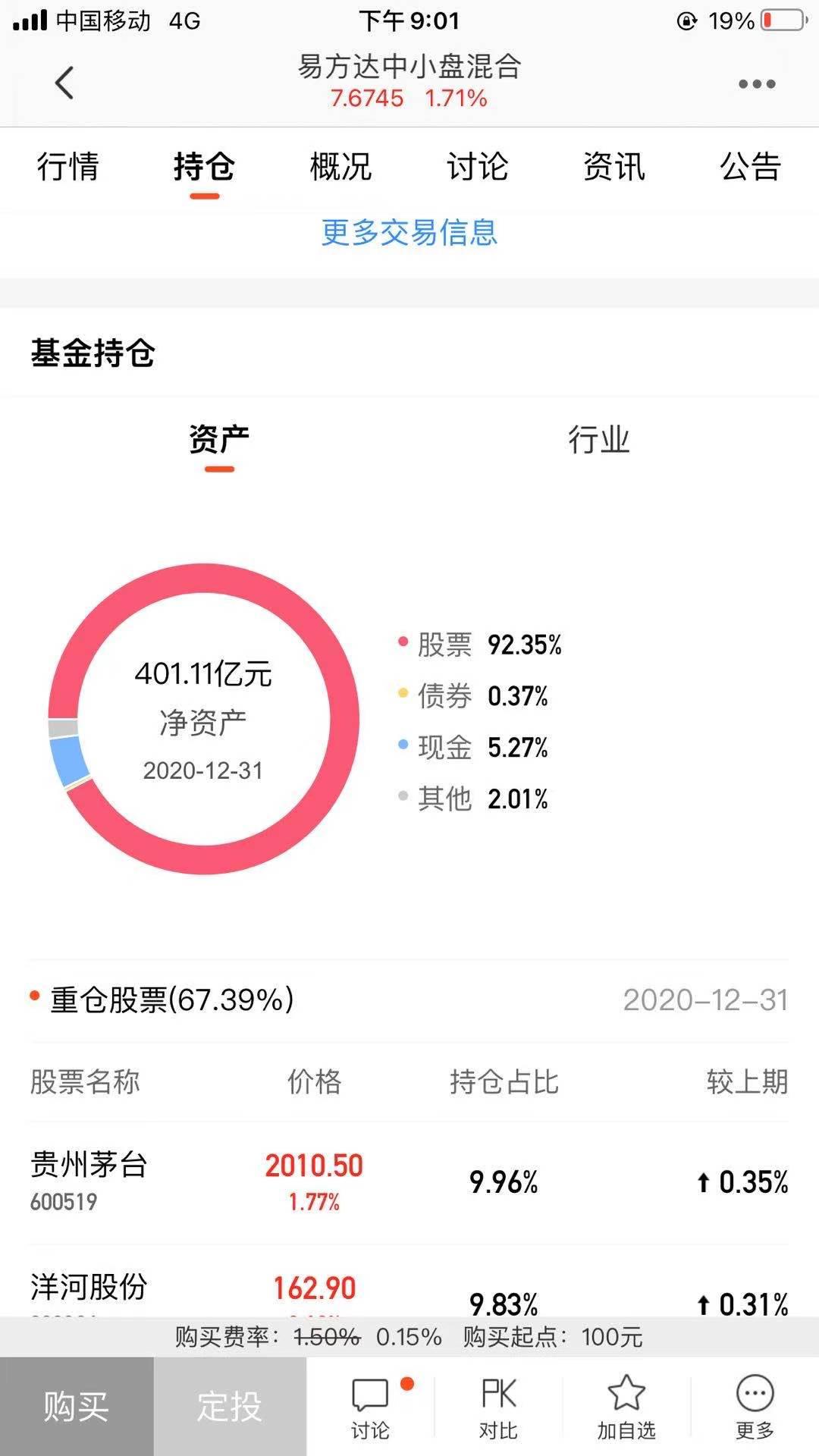Open 更多 in the bottom bar
Viewport: 819px width, 1456px height.
755,1407
